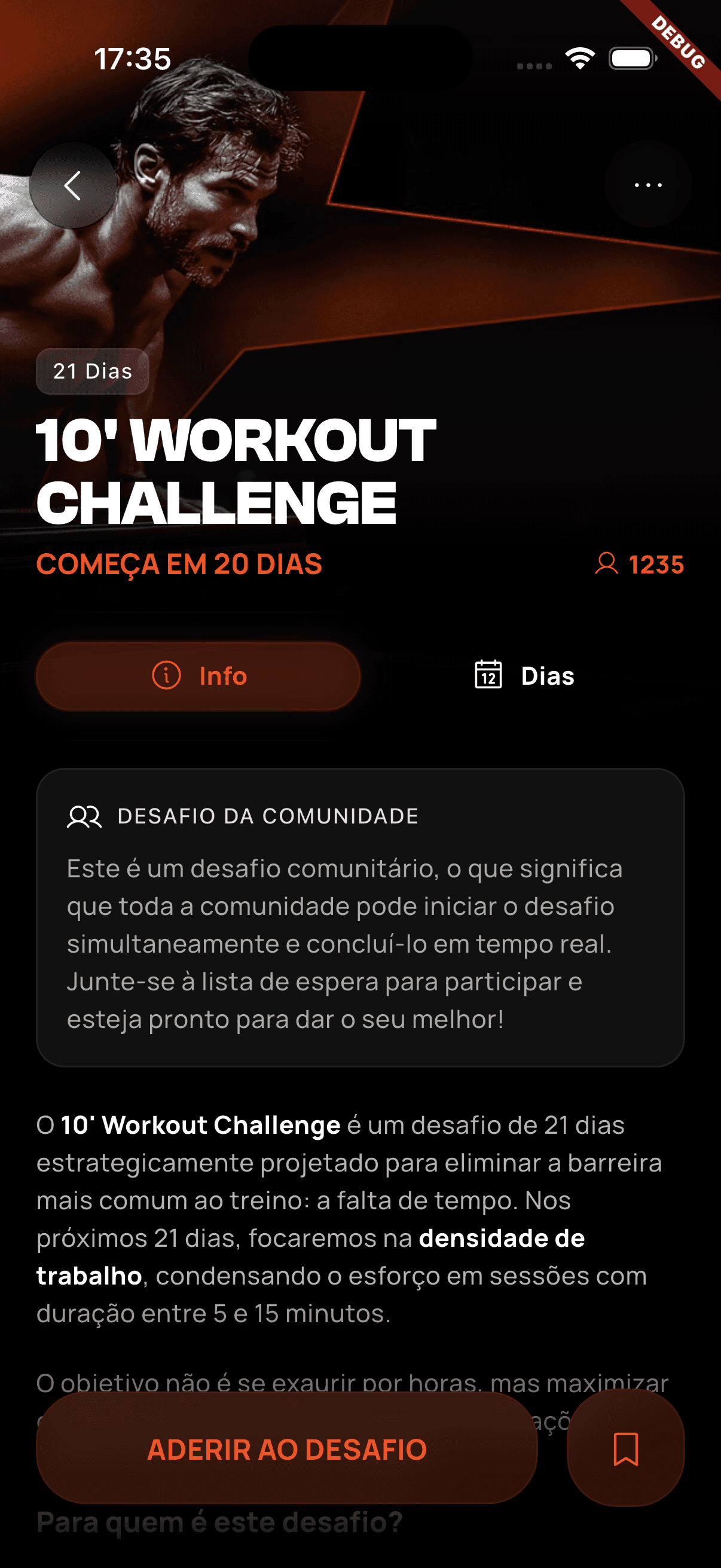This screenshot has height=1568, width=721.
Task: Select the info circle icon on Info tab
Action: (x=166, y=675)
